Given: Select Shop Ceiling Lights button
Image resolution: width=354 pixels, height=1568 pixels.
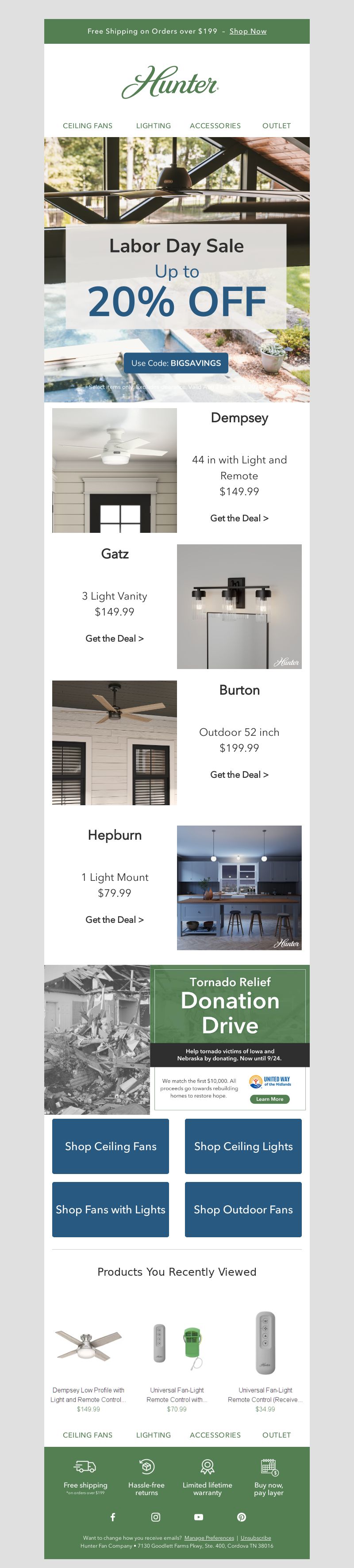Looking at the screenshot, I should [x=243, y=1146].
